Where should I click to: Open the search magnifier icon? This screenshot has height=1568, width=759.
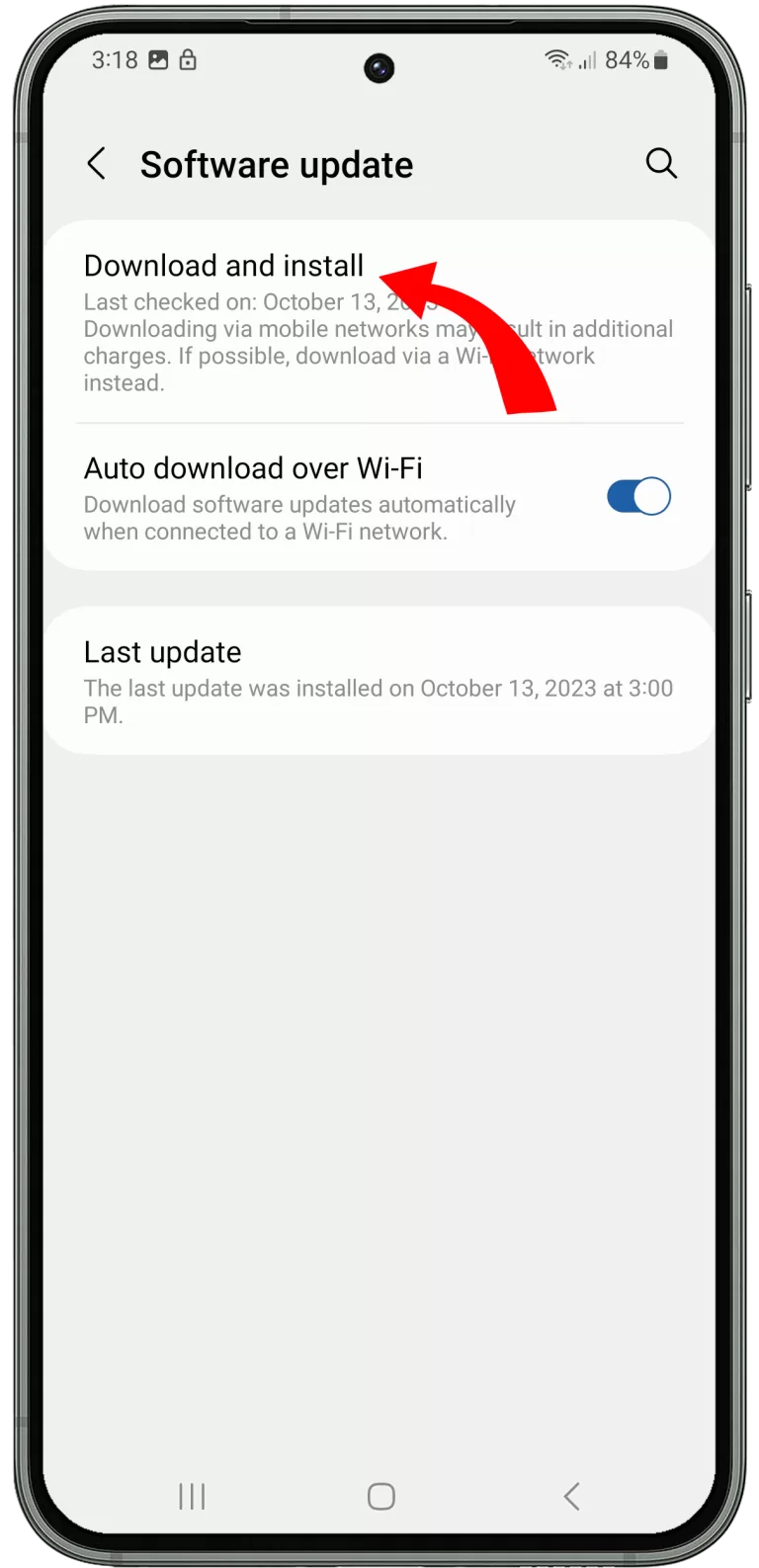(661, 163)
